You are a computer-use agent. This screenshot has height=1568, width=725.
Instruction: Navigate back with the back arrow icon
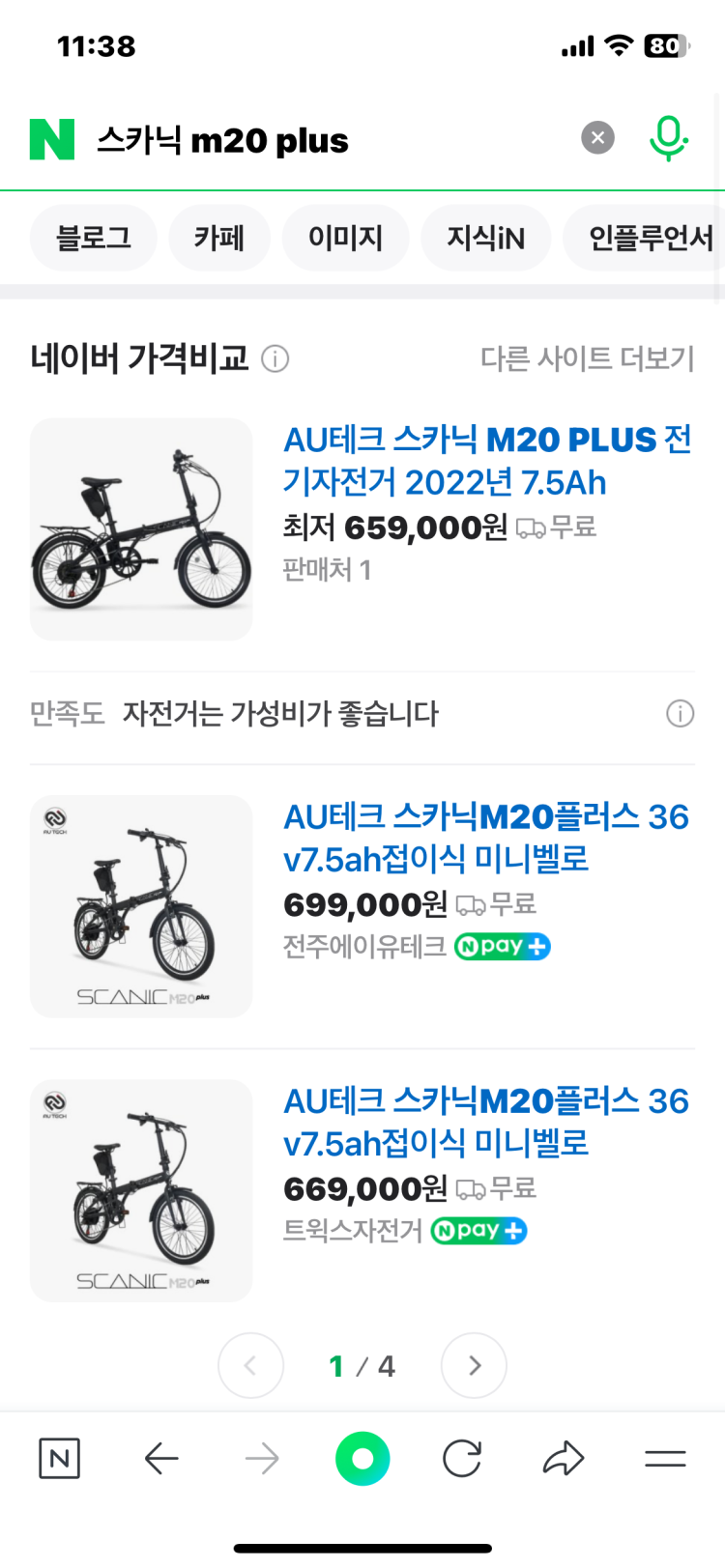click(161, 1459)
